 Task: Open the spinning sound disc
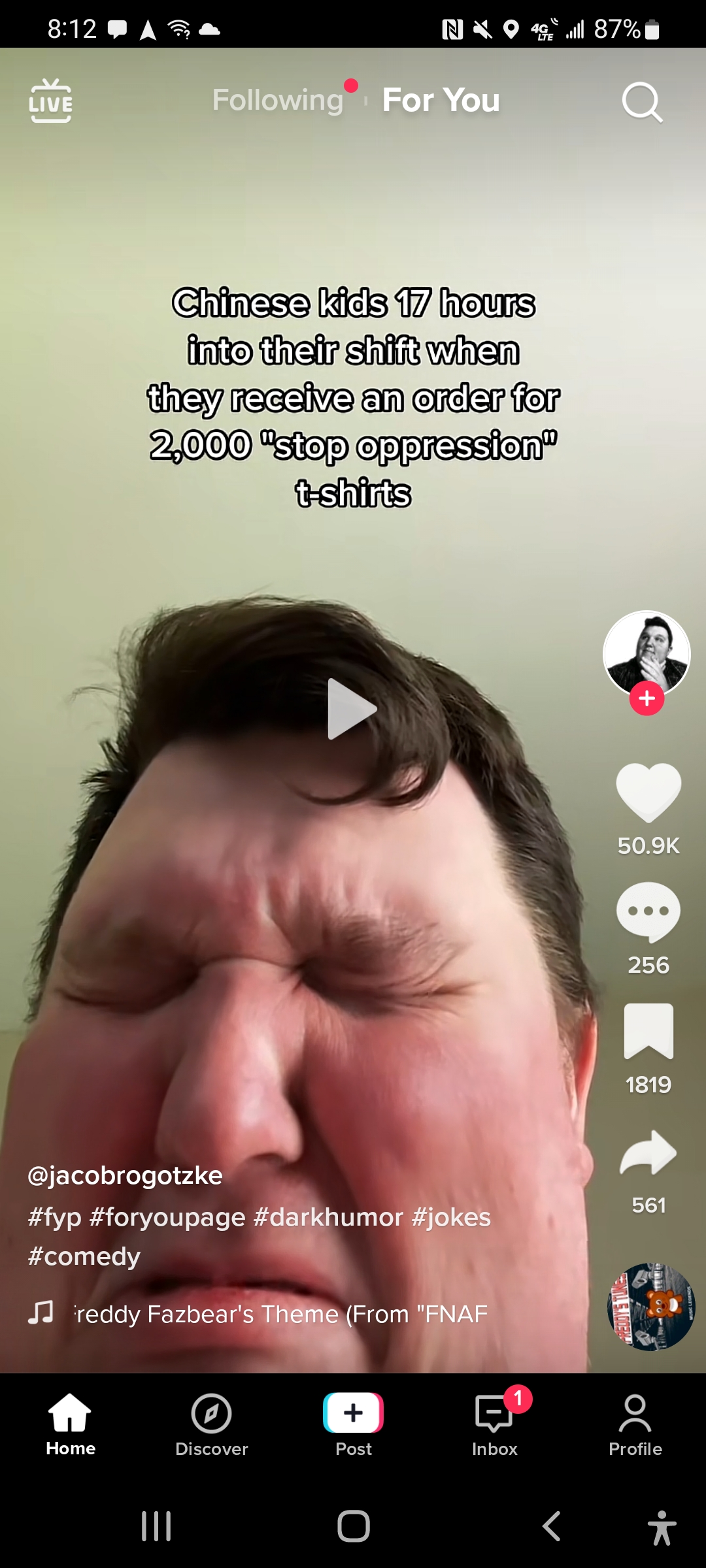click(651, 1307)
